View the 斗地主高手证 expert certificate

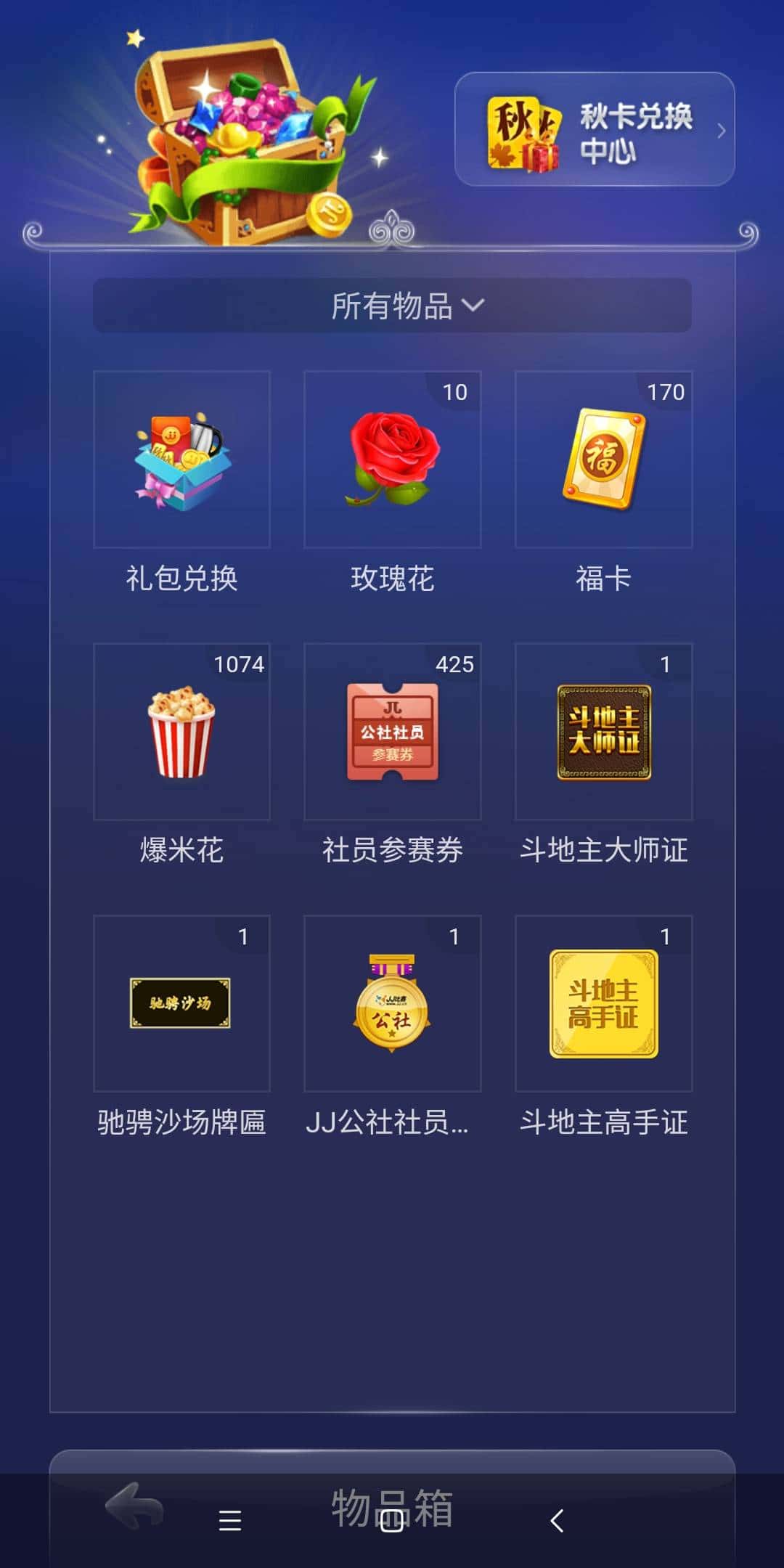tap(603, 1005)
